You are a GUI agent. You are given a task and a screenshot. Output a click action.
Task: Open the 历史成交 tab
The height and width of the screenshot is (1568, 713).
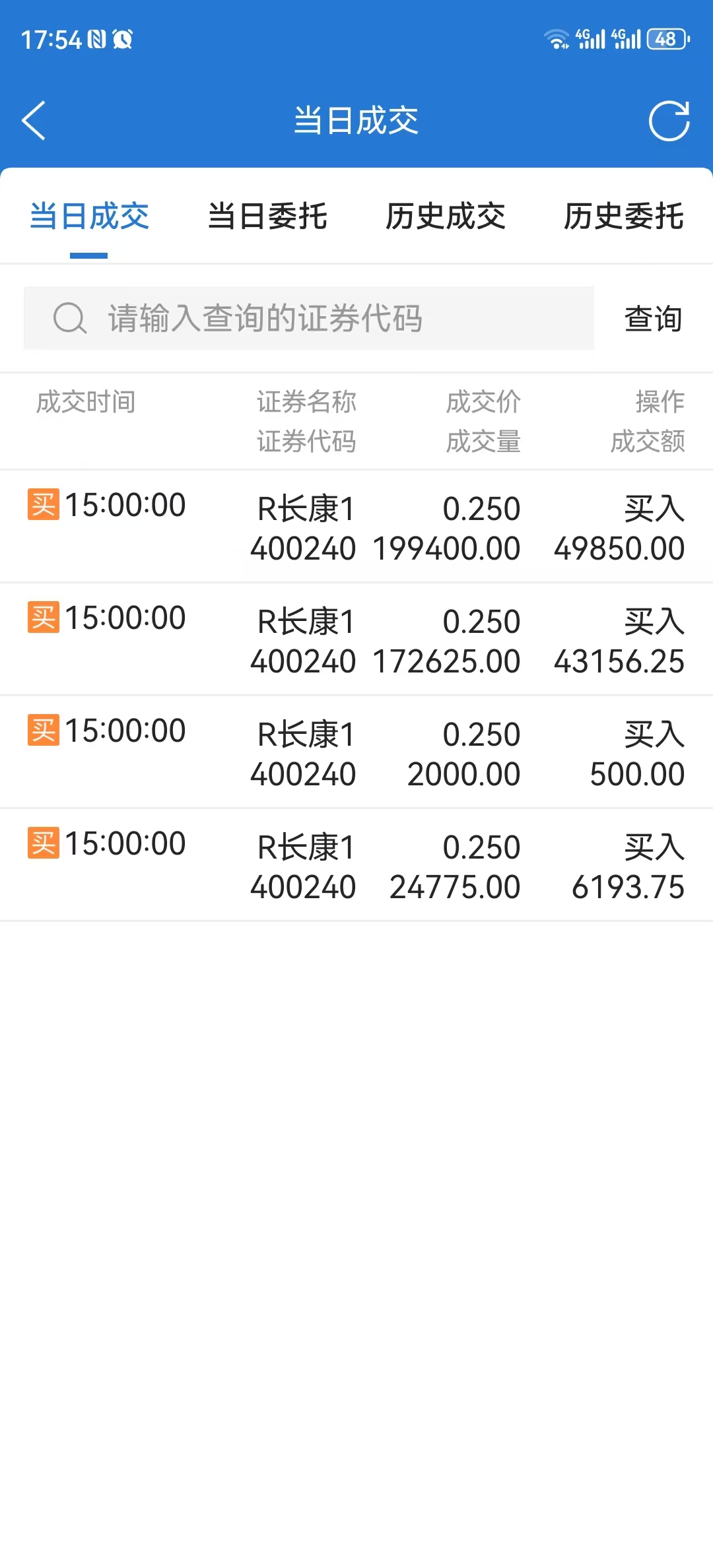[x=446, y=216]
